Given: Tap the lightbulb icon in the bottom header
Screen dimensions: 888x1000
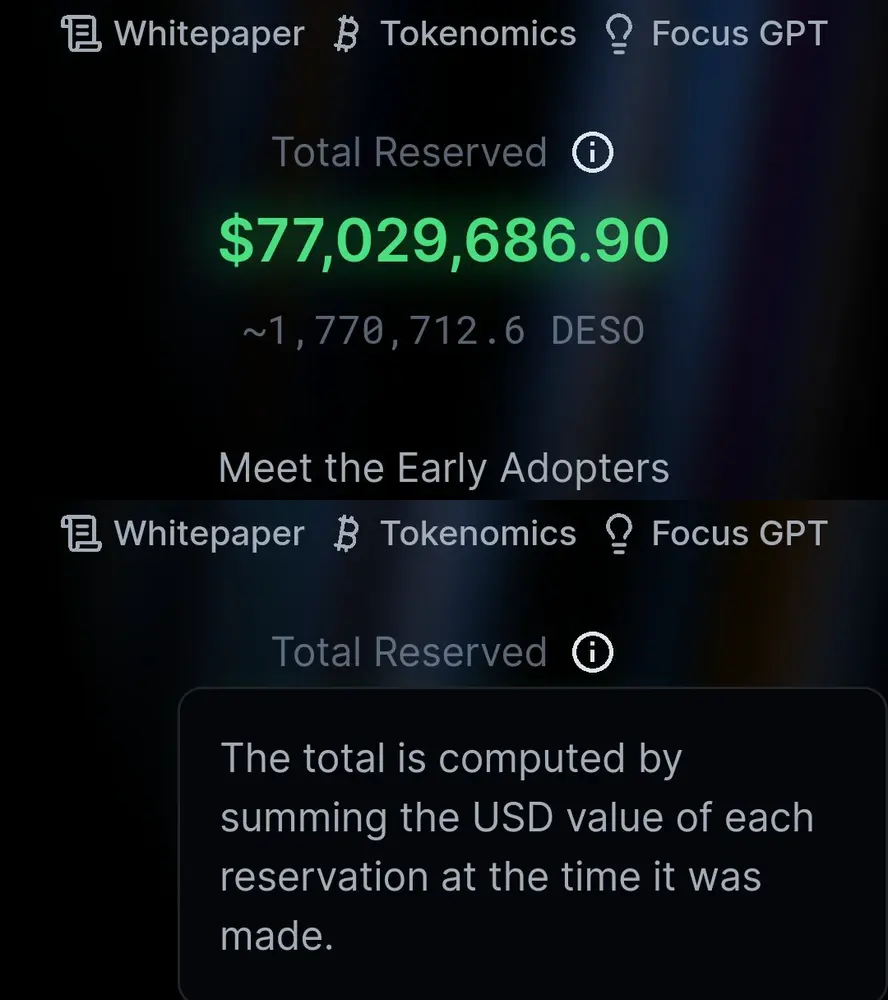Looking at the screenshot, I should (x=619, y=533).
